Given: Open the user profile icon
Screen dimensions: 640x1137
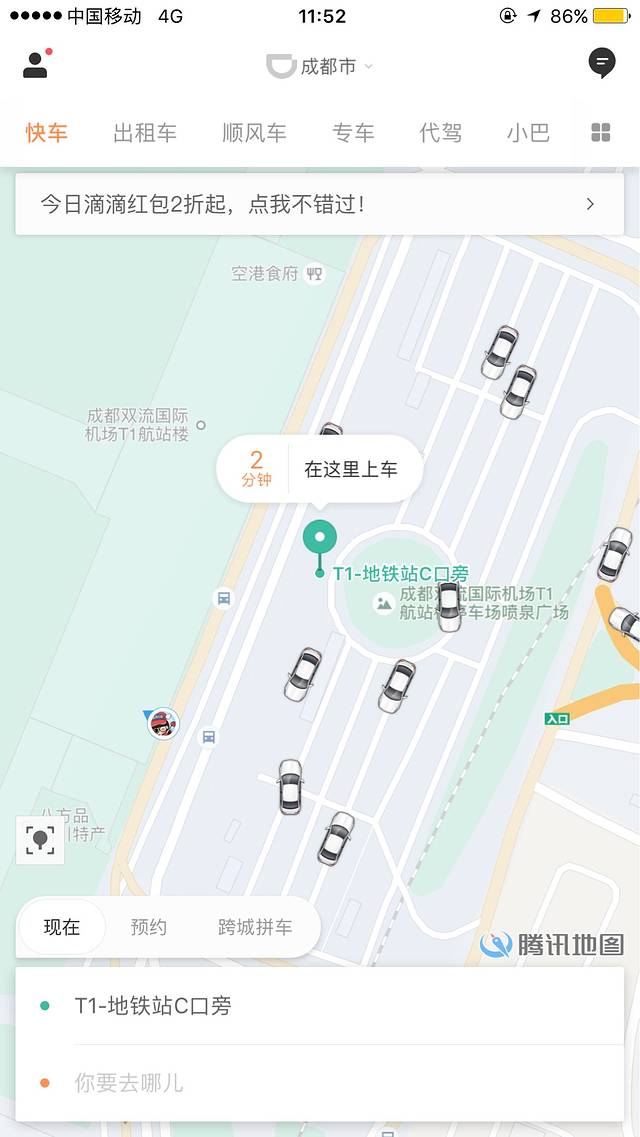Looking at the screenshot, I should tap(36, 65).
